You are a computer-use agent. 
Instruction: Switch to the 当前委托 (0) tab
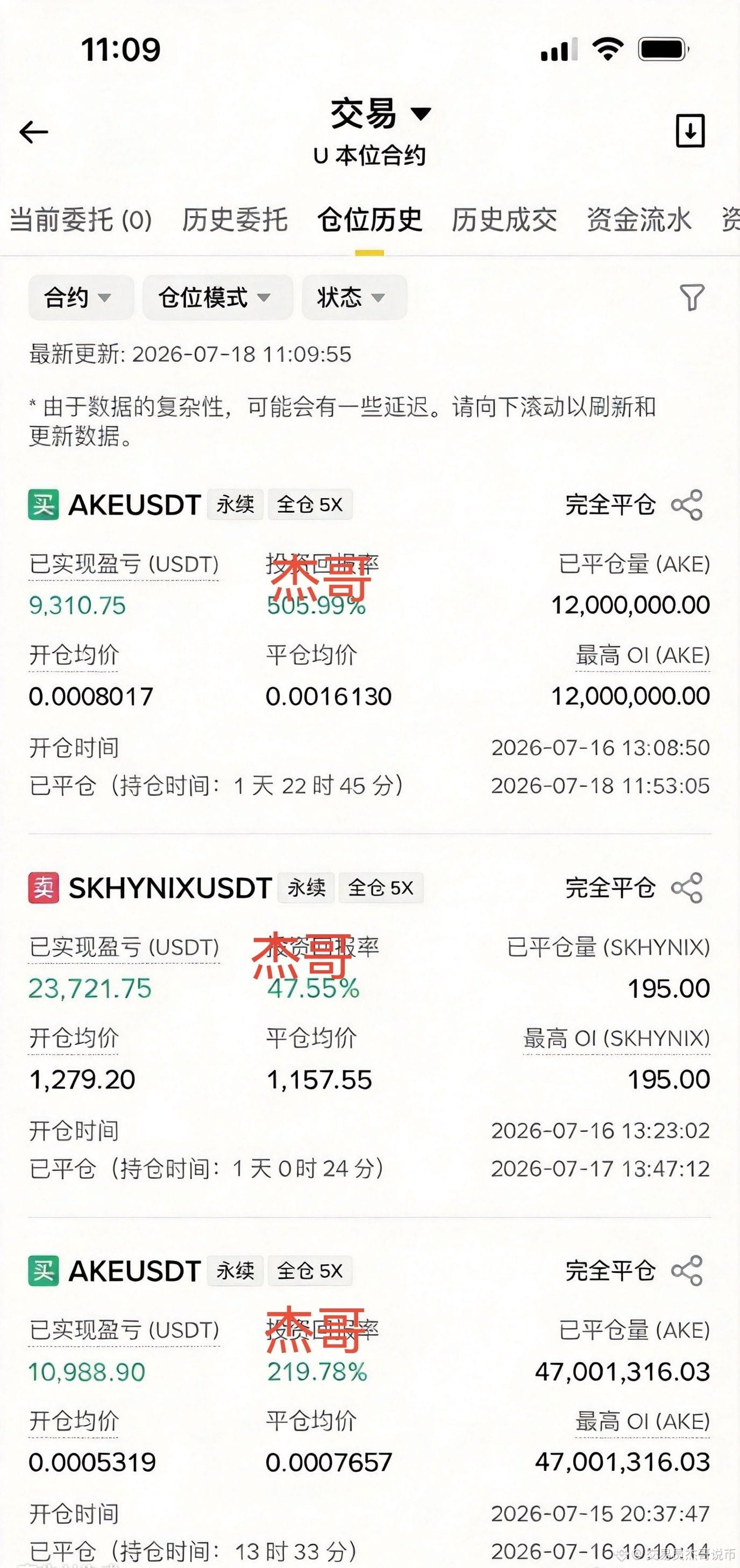81,220
